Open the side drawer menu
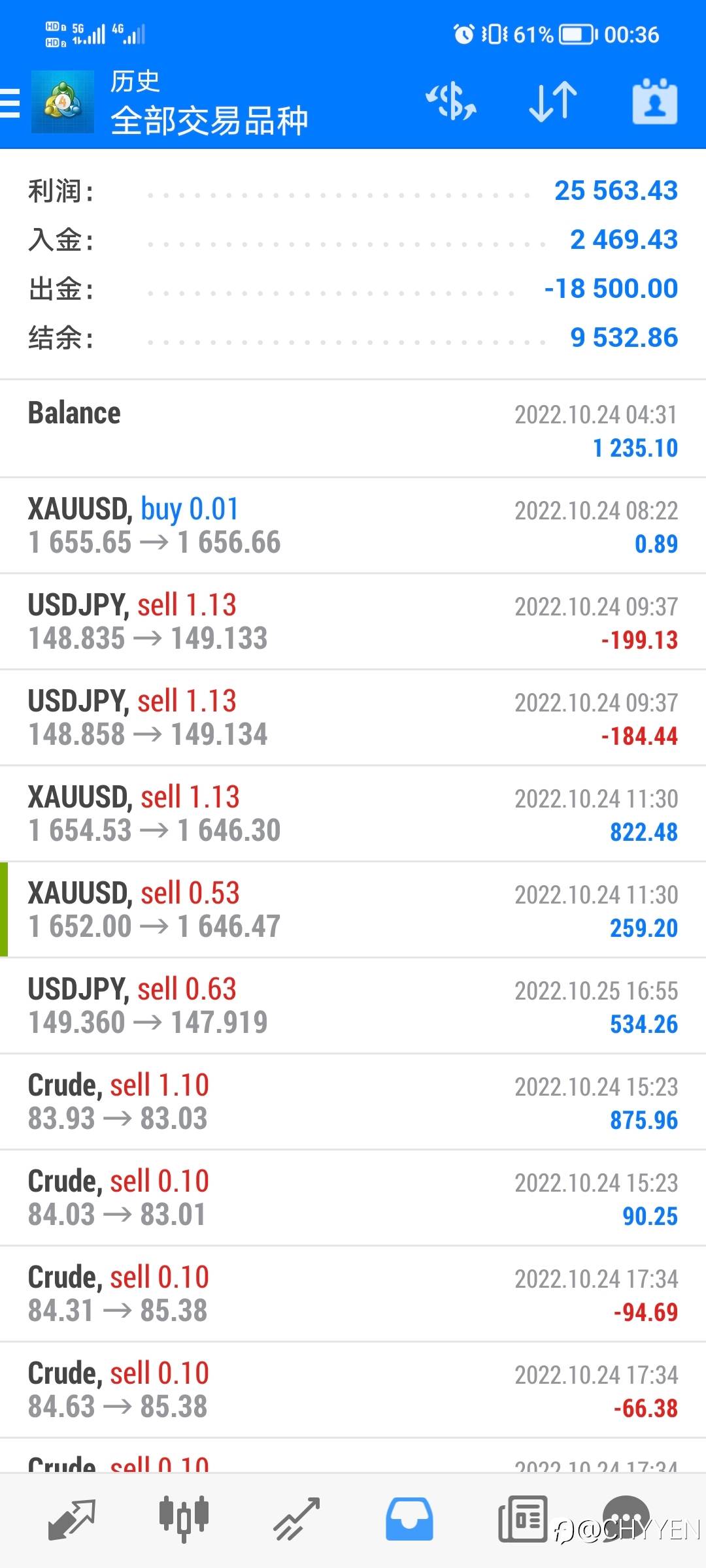 coord(11,103)
